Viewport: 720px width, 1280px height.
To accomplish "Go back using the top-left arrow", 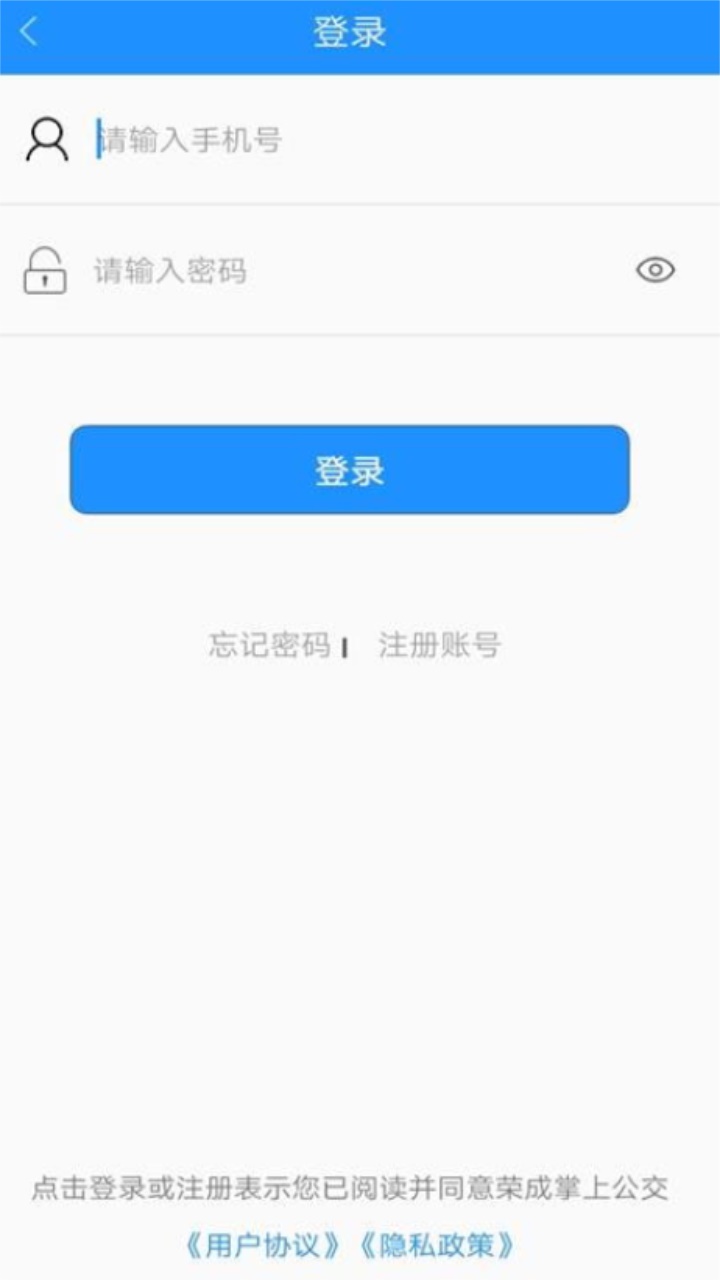I will point(29,33).
